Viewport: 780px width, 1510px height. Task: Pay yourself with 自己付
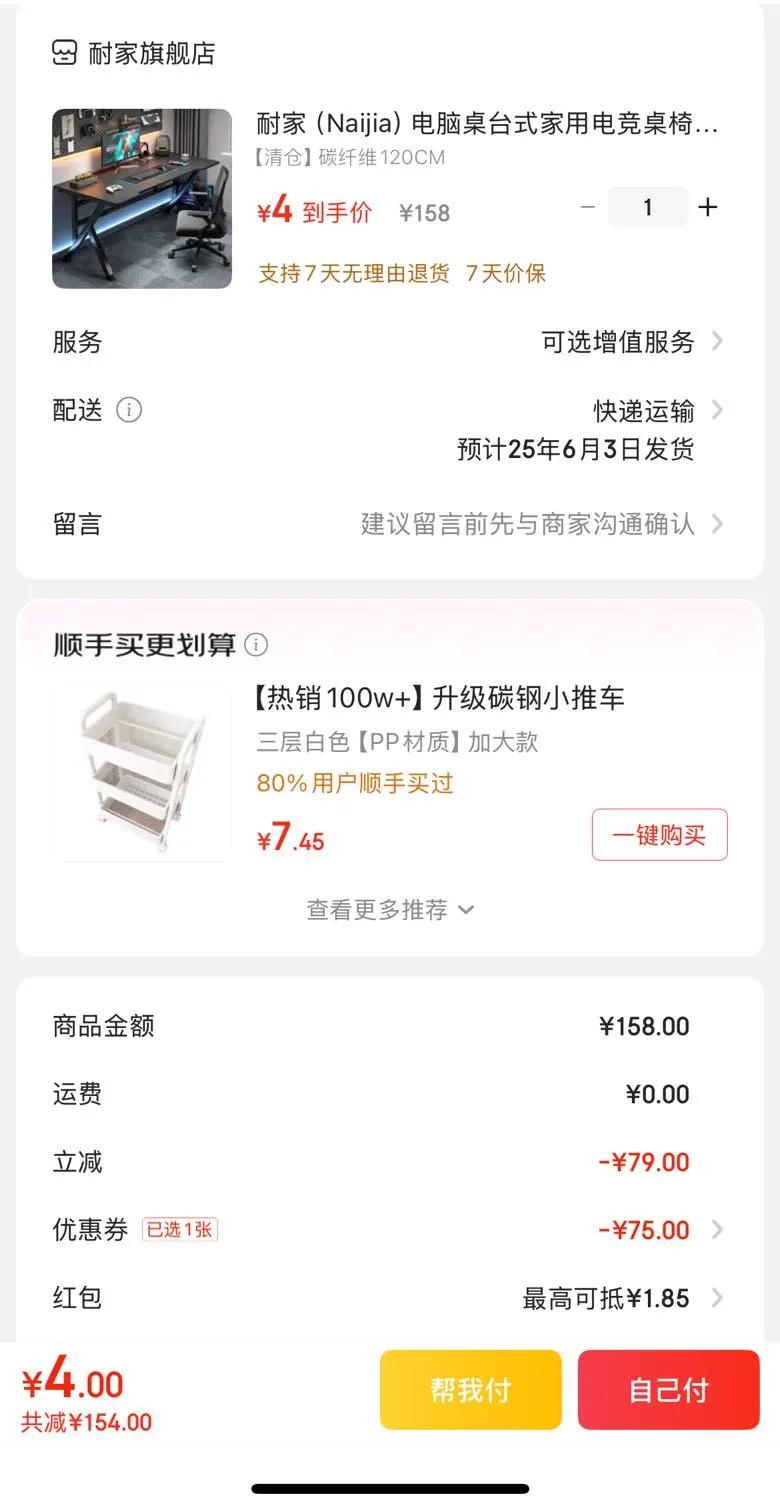pos(668,1389)
